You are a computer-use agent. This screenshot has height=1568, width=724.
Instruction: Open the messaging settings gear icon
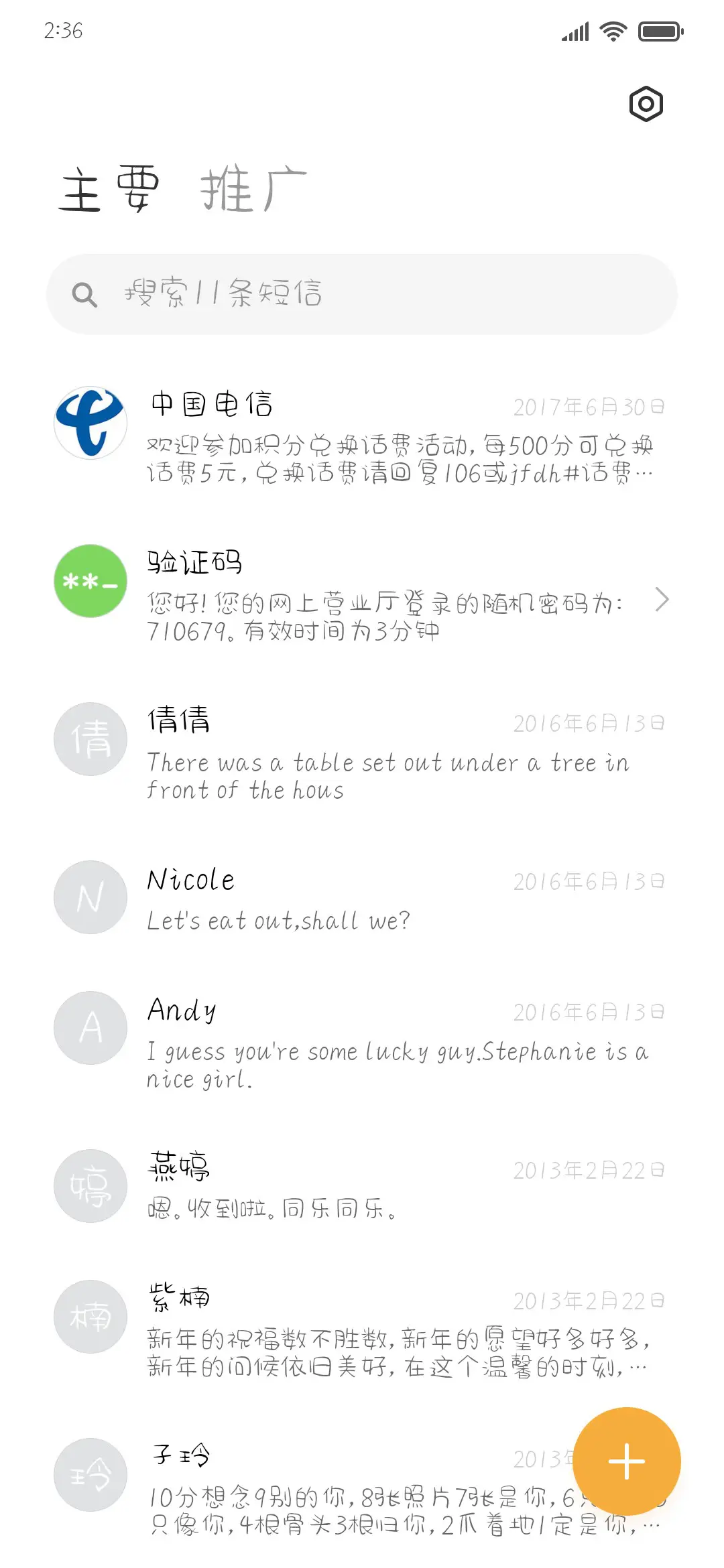[646, 104]
